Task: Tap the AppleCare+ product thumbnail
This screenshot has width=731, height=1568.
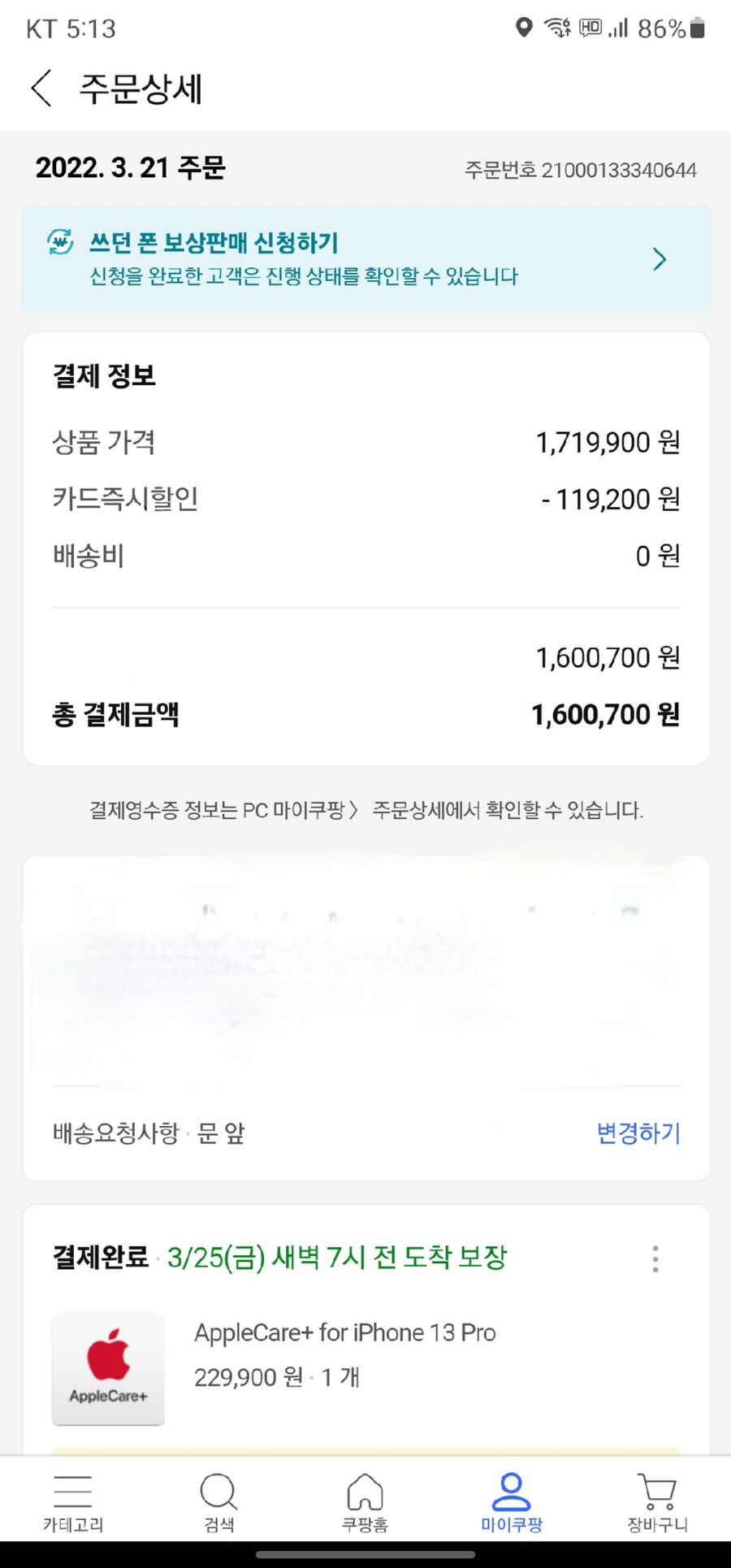Action: point(108,1369)
